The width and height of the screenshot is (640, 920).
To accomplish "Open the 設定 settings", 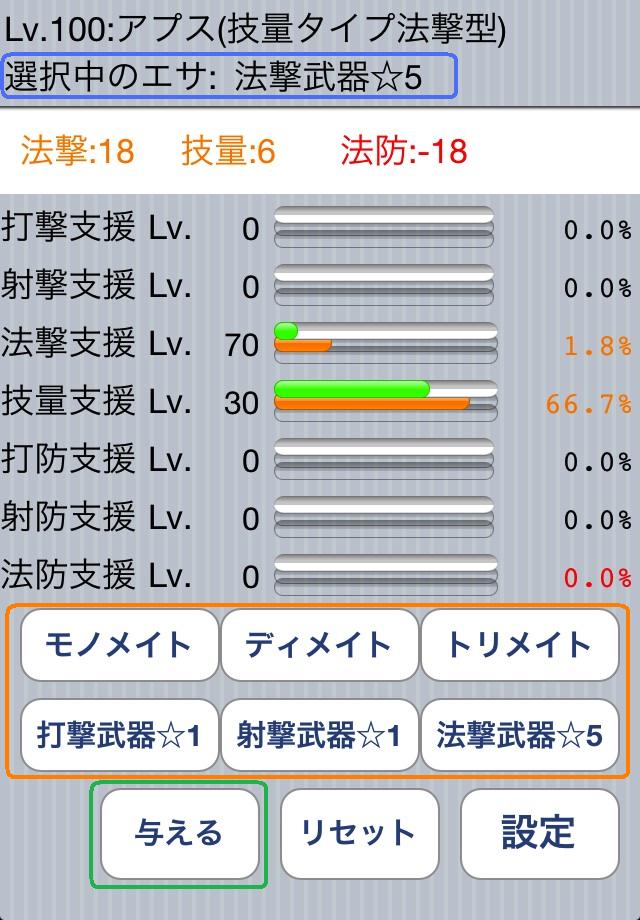I will 539,833.
